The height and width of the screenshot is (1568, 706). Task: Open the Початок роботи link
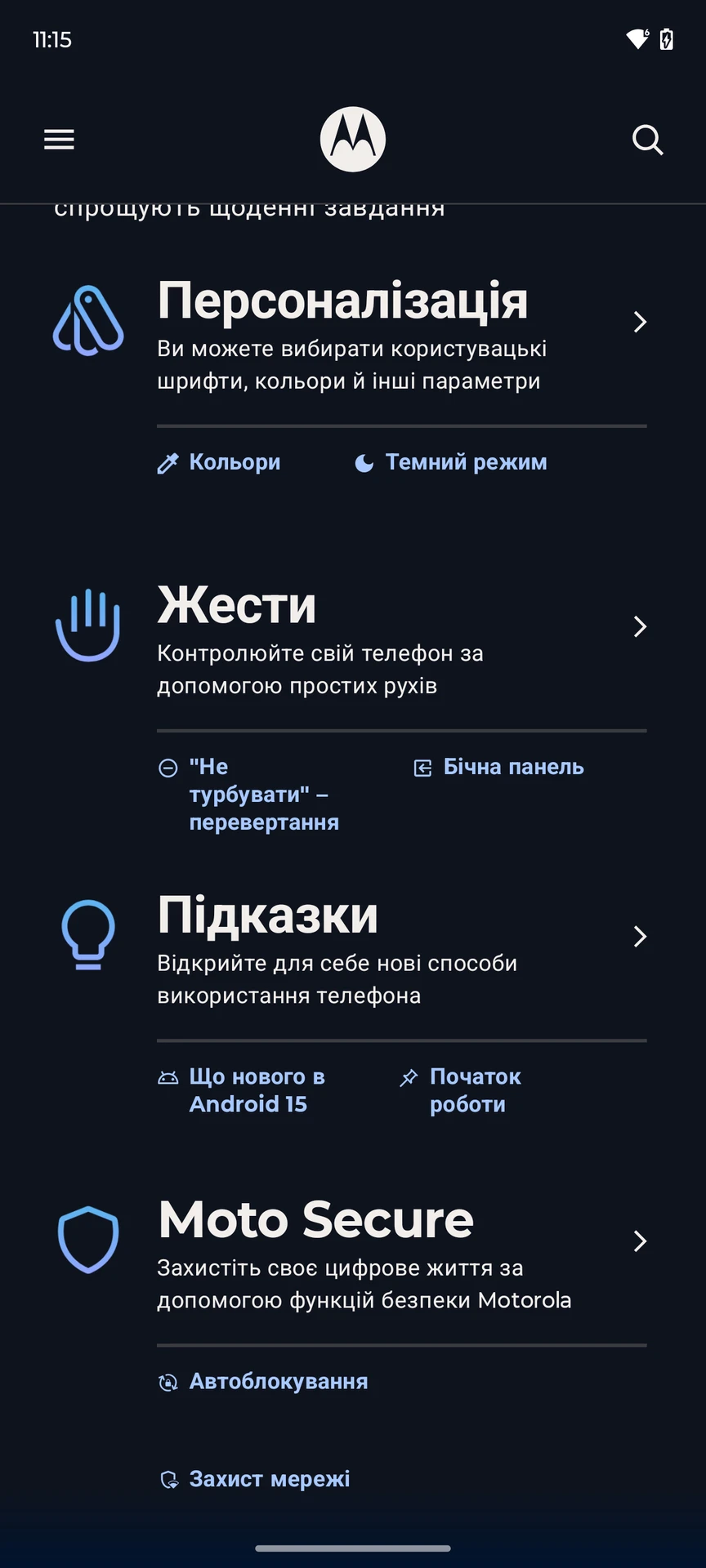pyautogui.click(x=474, y=1090)
